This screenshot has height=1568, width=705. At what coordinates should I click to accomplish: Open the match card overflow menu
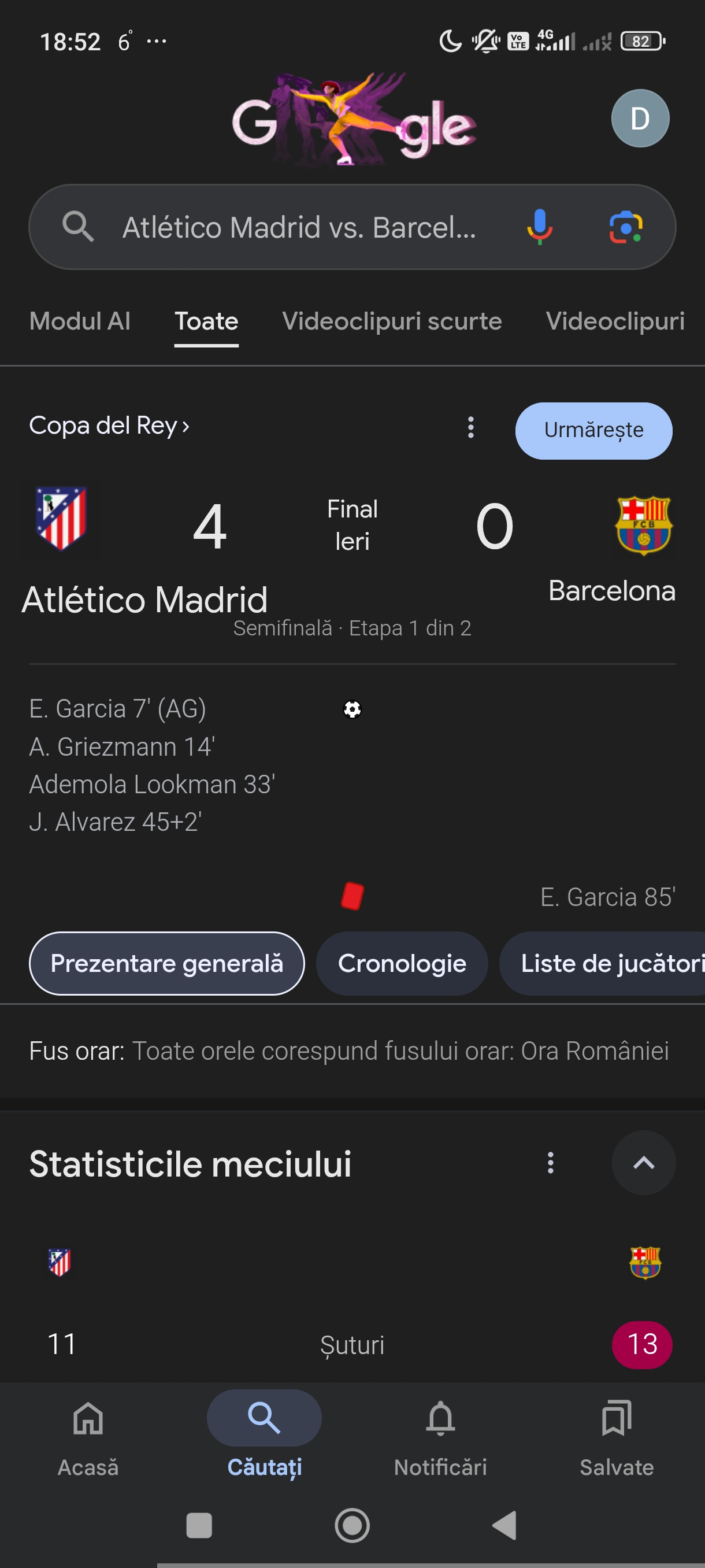(x=470, y=427)
